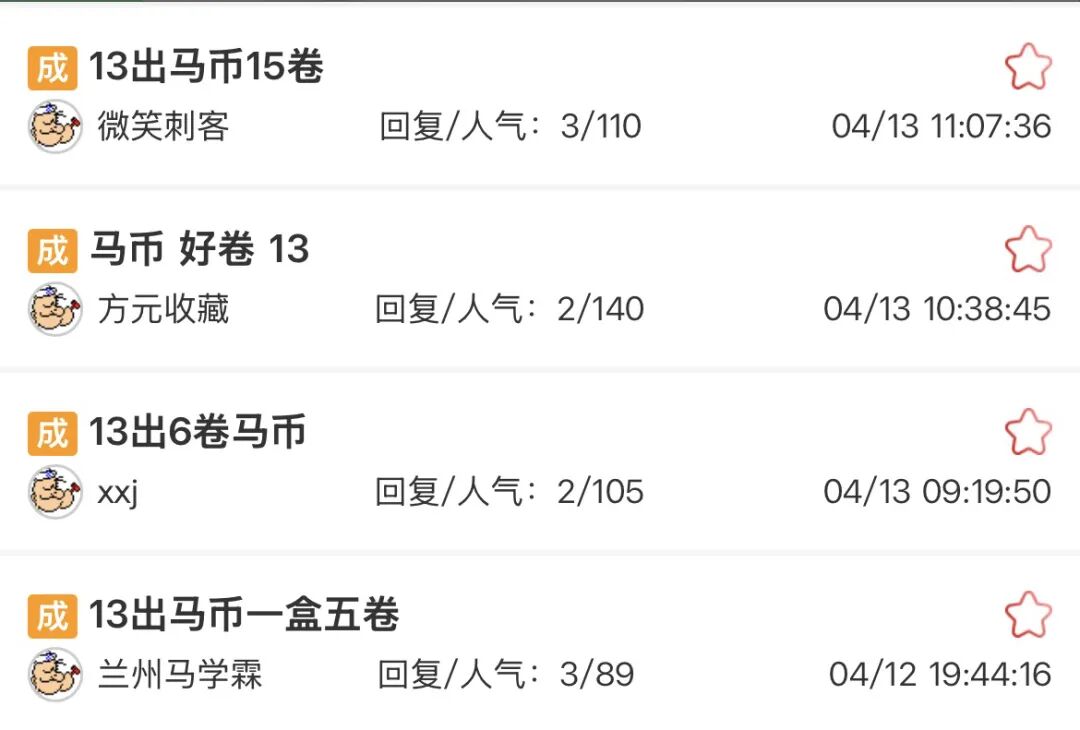1080x730 pixels.
Task: Open the thread 马币 好卷 13
Action: (x=199, y=250)
